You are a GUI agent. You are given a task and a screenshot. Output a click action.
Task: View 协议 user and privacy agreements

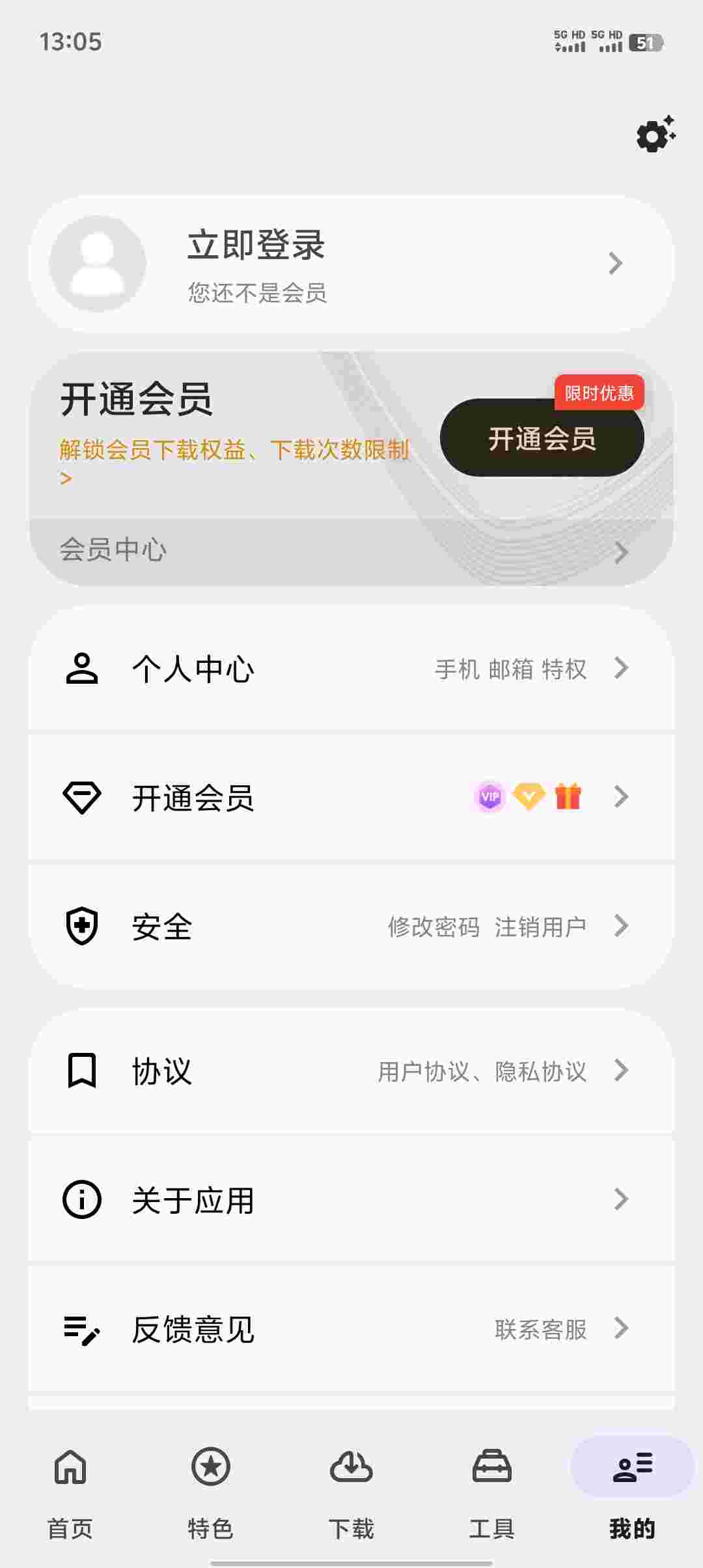(351, 1071)
